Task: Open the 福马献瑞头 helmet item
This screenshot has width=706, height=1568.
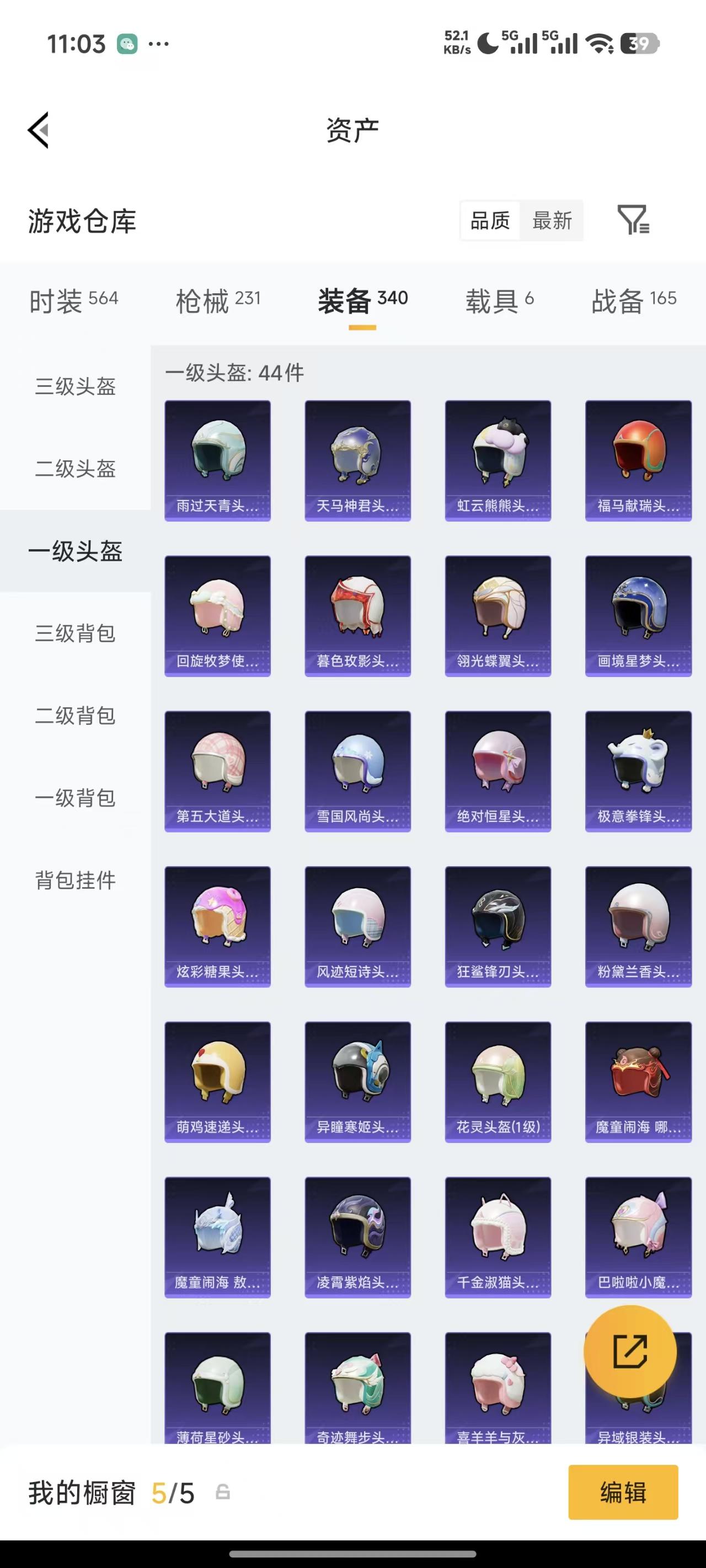Action: tap(638, 461)
